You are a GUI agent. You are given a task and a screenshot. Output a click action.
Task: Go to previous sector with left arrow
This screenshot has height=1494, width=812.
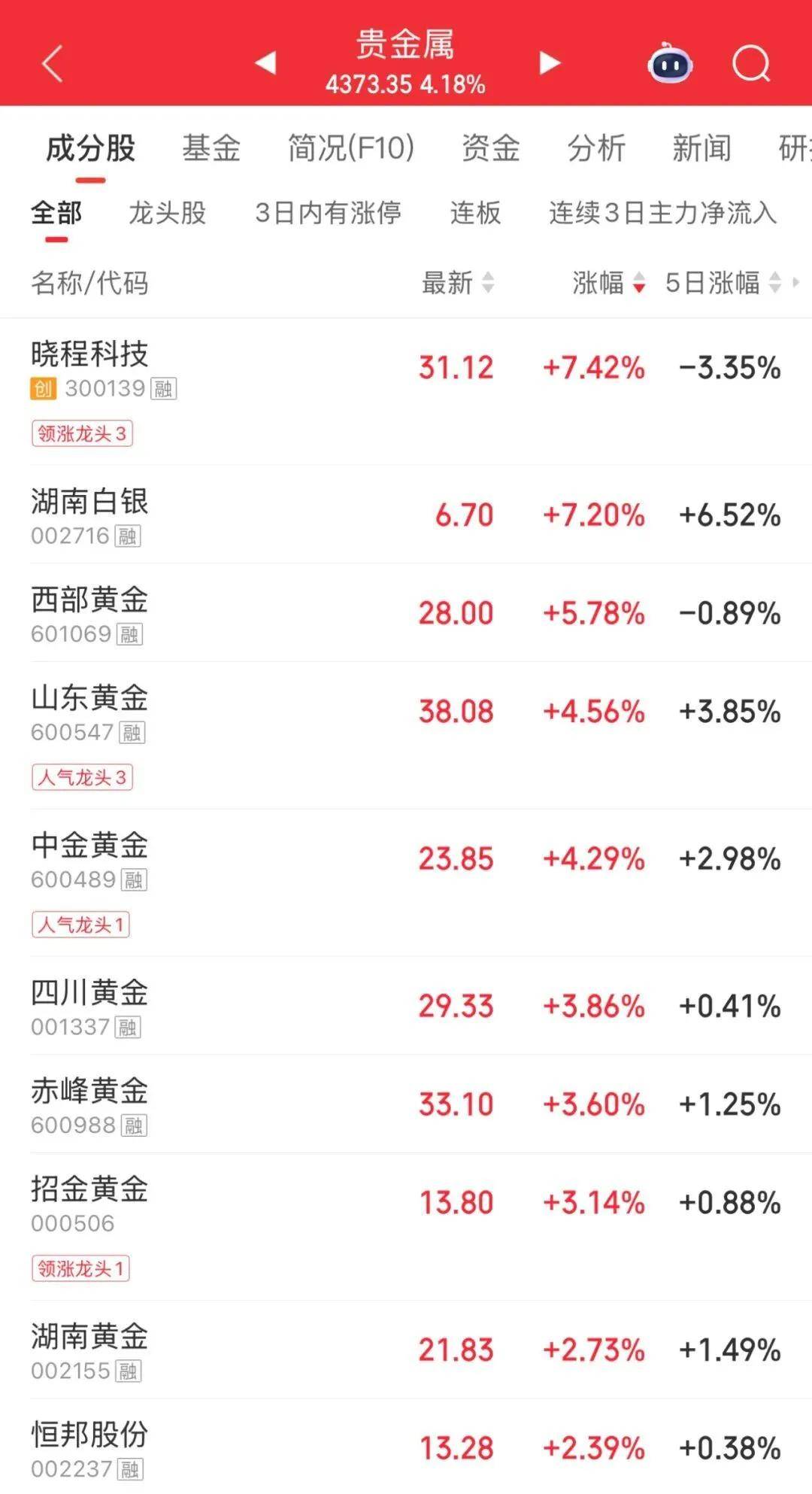click(x=264, y=65)
